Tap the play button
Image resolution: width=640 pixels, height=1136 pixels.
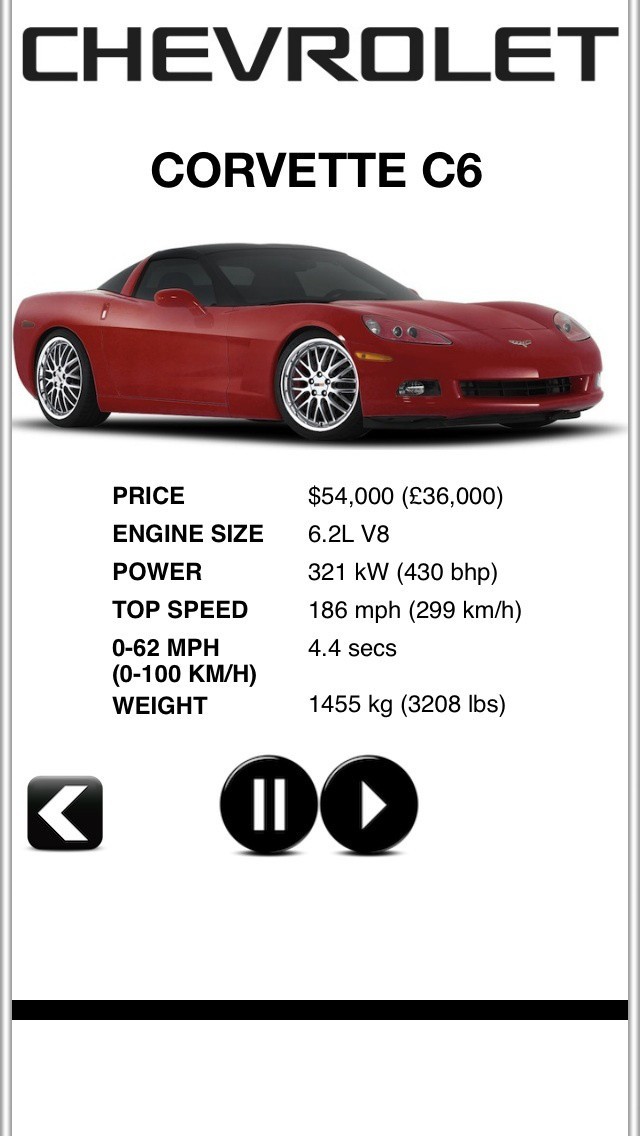(x=369, y=804)
